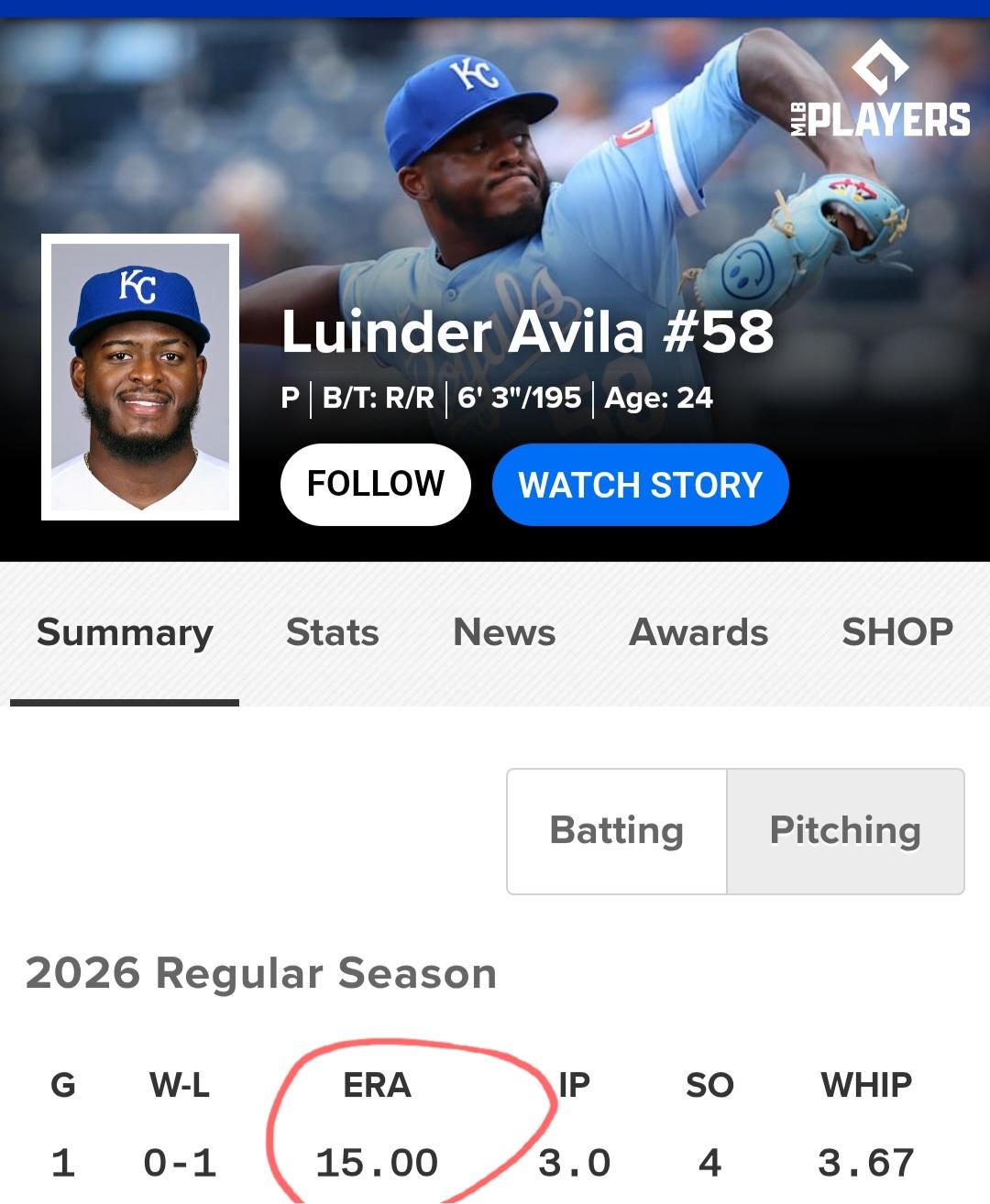Select the Summary tab
This screenshot has width=990, height=1204.
pyautogui.click(x=125, y=632)
